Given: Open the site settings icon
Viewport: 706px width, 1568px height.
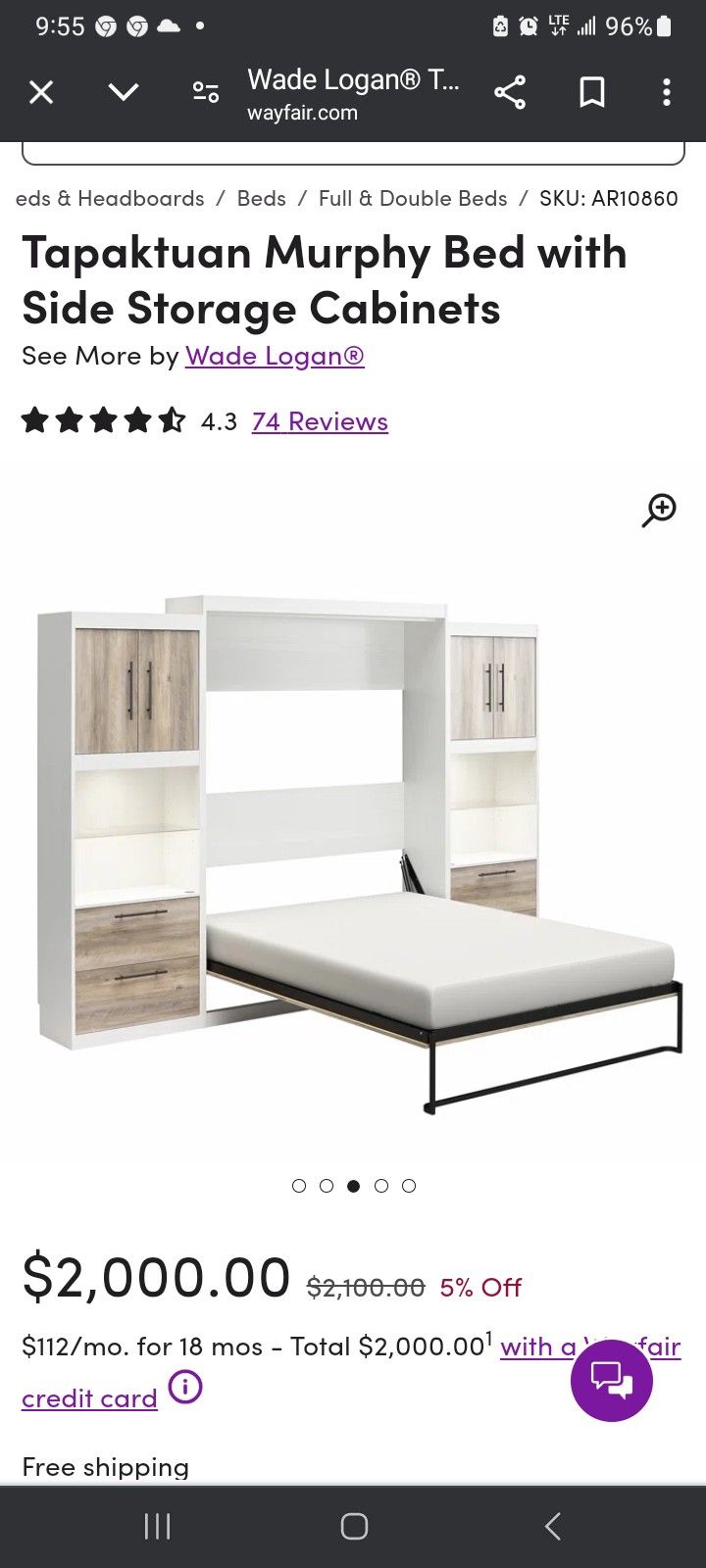Looking at the screenshot, I should pyautogui.click(x=206, y=93).
